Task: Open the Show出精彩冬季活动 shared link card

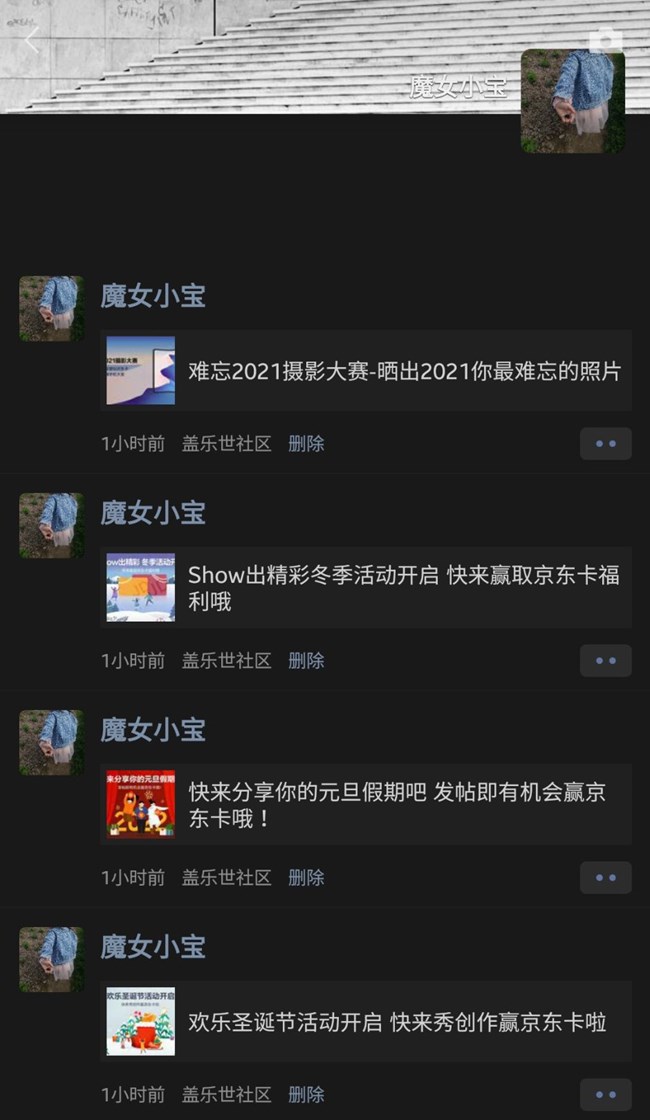Action: click(x=366, y=587)
